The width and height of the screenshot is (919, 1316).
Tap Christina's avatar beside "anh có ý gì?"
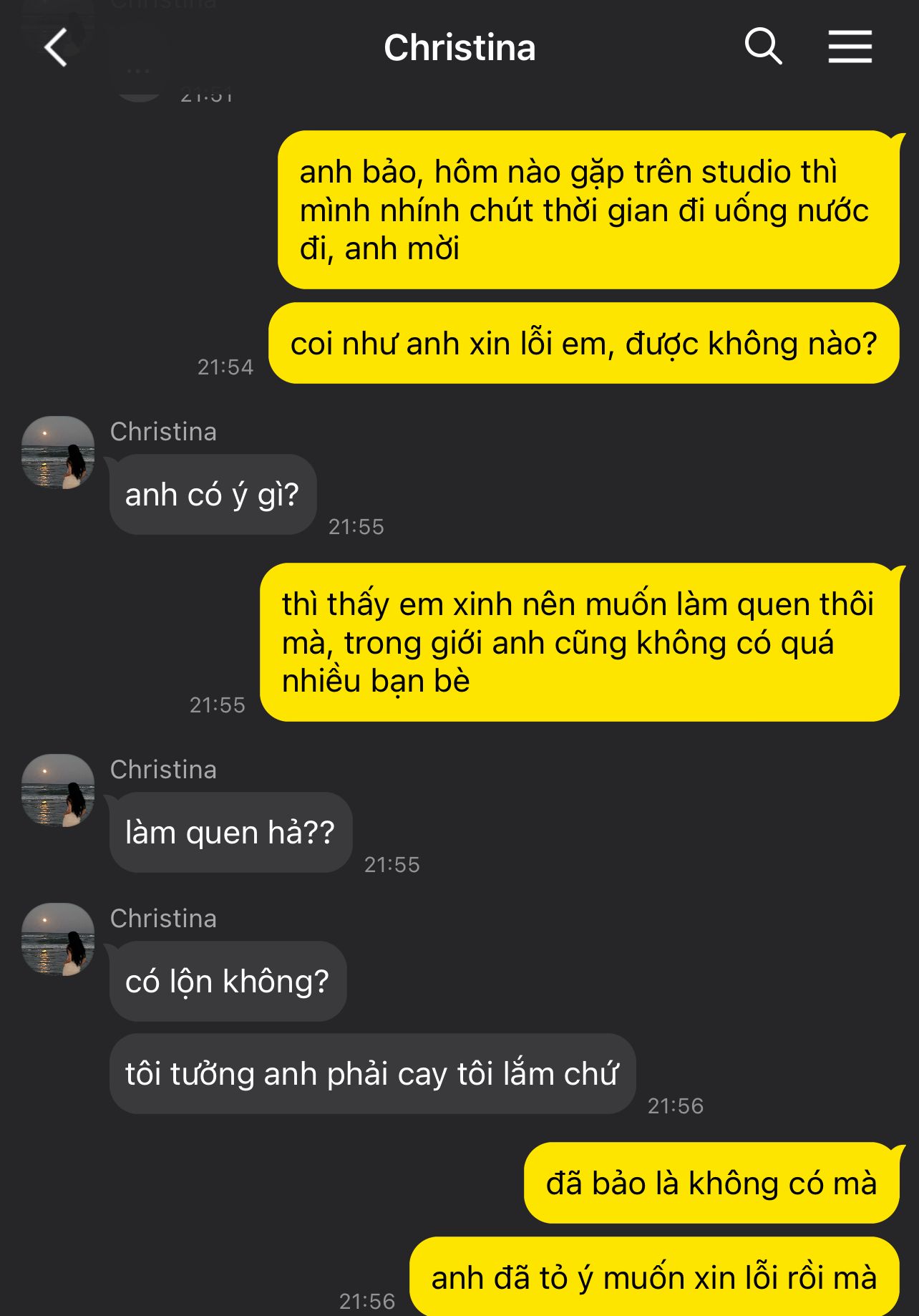(x=58, y=453)
